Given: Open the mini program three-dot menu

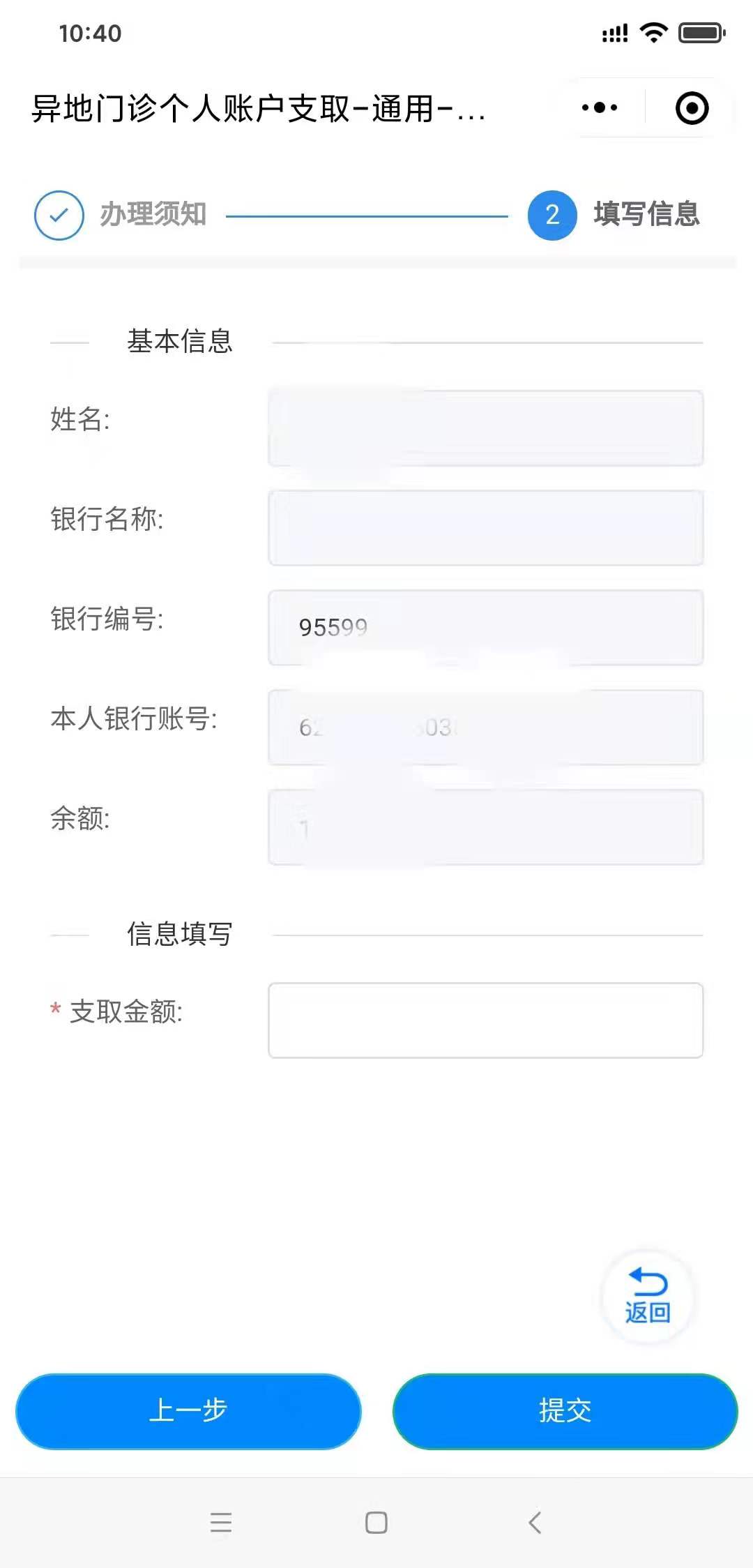Looking at the screenshot, I should [600, 108].
